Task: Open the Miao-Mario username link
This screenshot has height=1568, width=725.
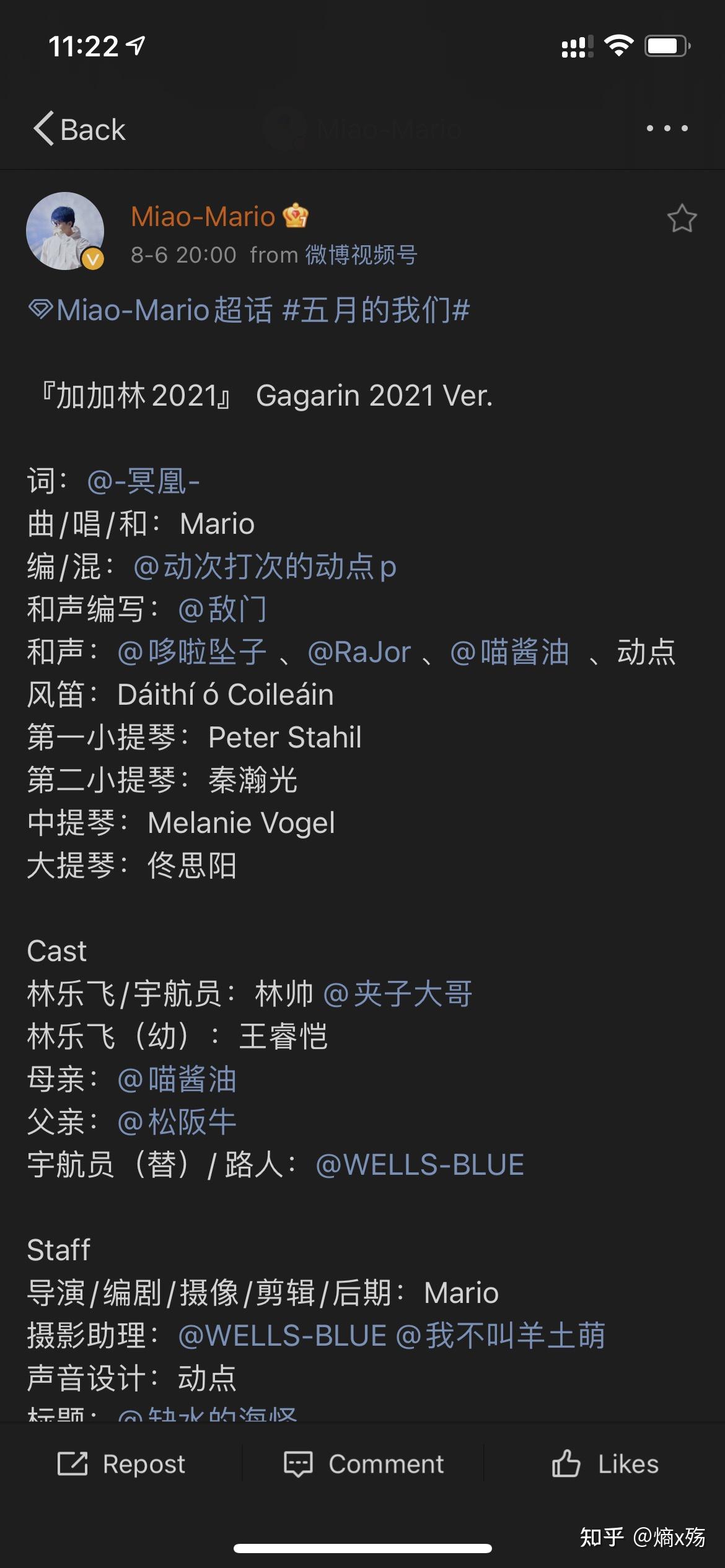Action: [x=203, y=217]
